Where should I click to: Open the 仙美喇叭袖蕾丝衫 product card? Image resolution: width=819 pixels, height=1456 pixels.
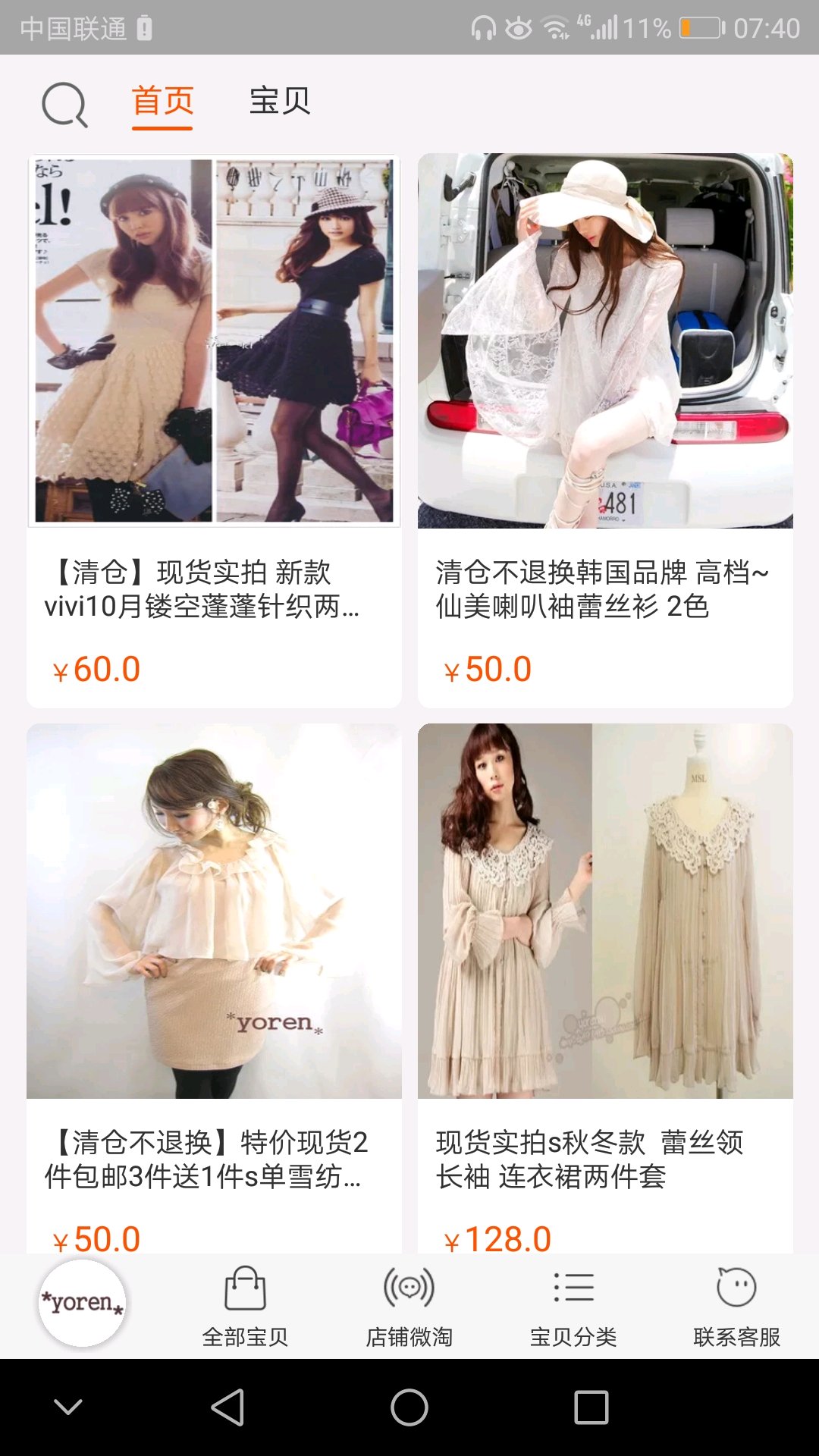[605, 431]
